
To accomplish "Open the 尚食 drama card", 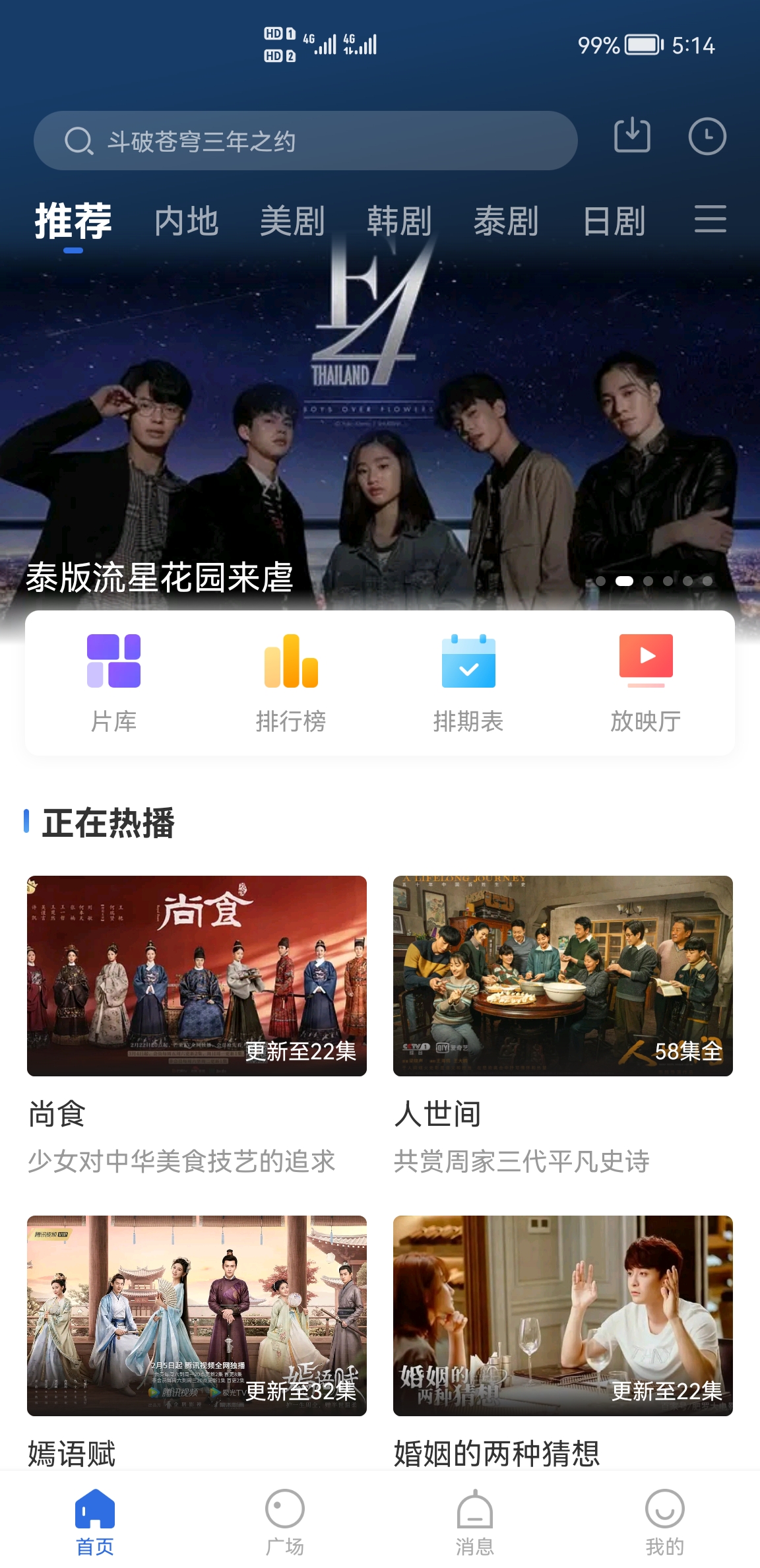I will pyautogui.click(x=197, y=975).
